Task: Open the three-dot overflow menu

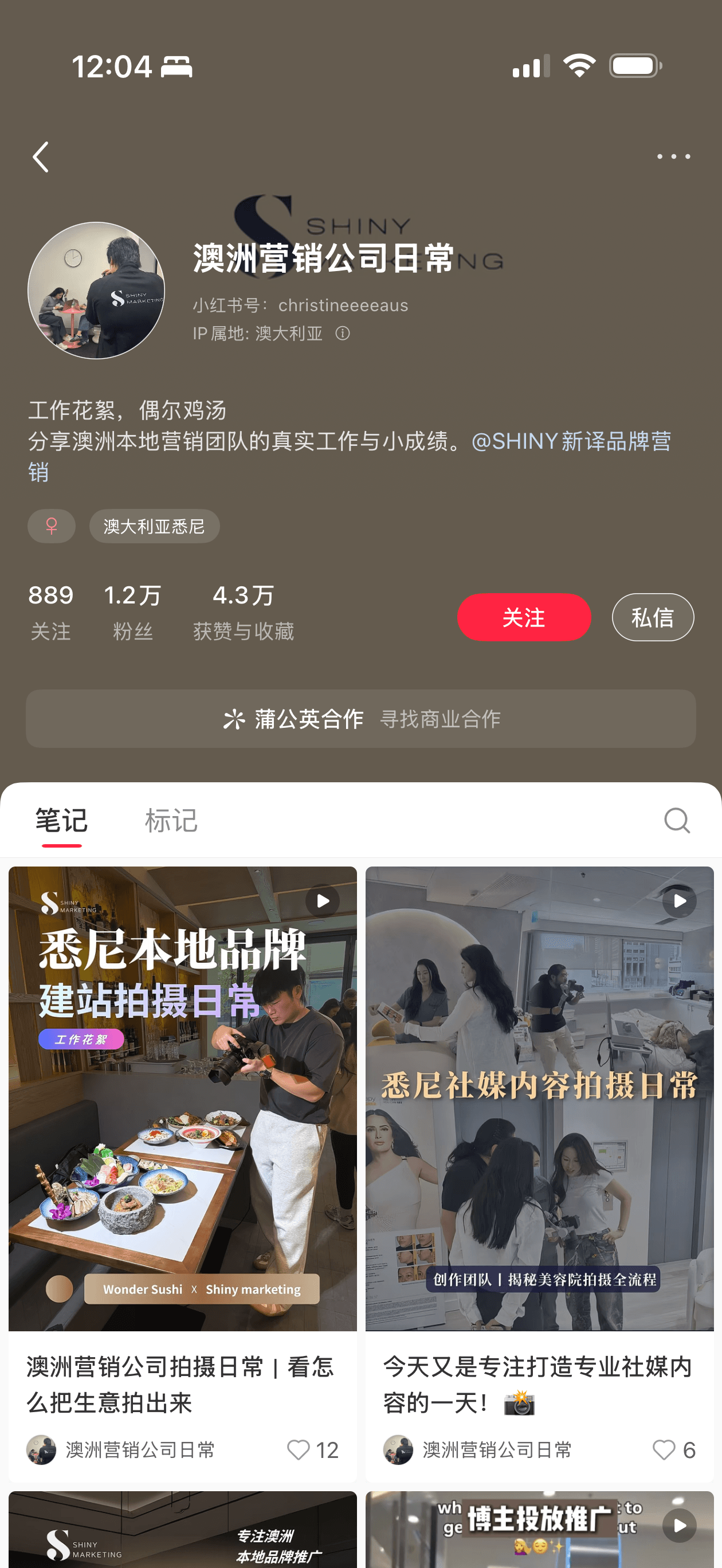Action: [673, 157]
